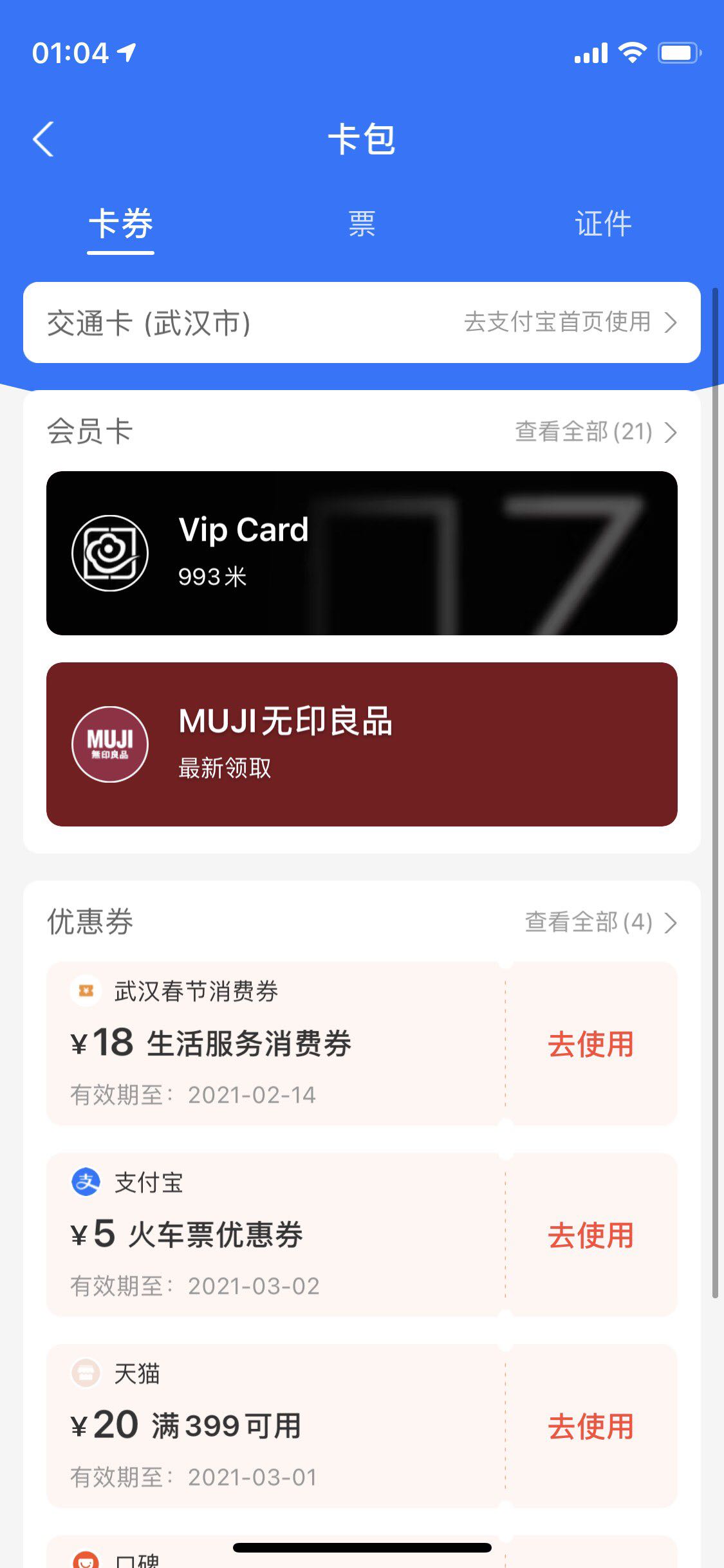Switch to the 证件 tab
The image size is (724, 1568).
coord(602,224)
